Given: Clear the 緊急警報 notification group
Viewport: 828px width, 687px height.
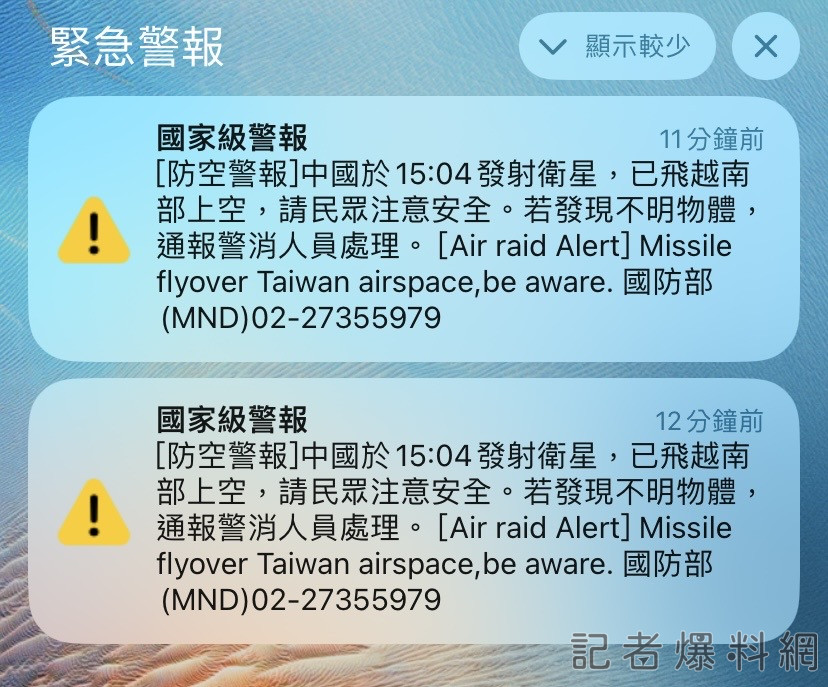Looking at the screenshot, I should click(x=765, y=46).
